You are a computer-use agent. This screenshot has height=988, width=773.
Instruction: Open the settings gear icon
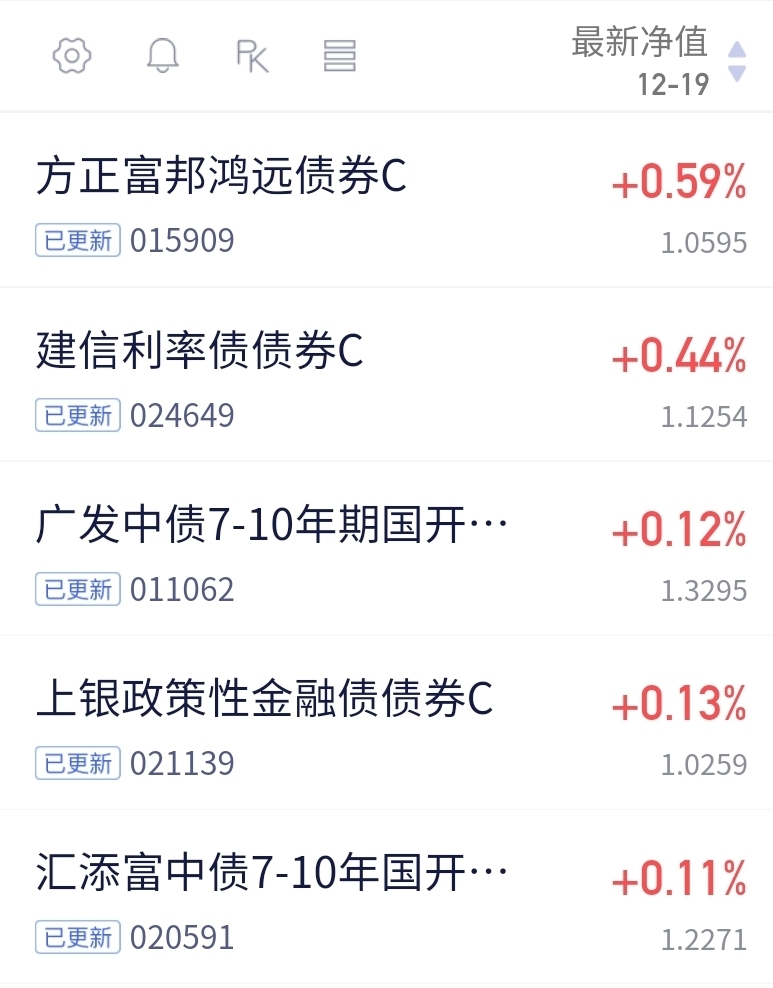tap(71, 55)
